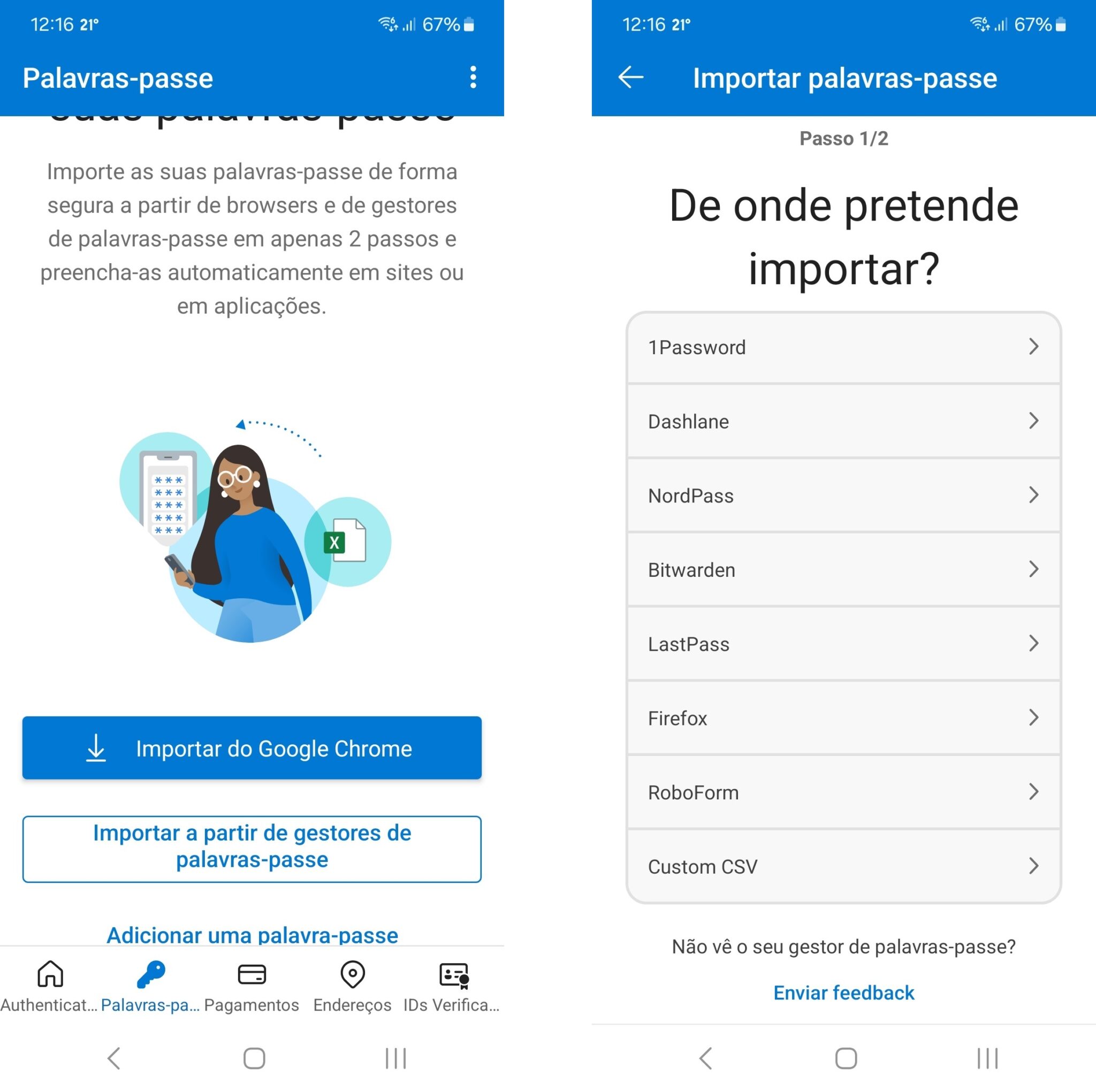Tap Adicionar uma palavra-passe link
The height and width of the screenshot is (1092, 1096).
[252, 934]
